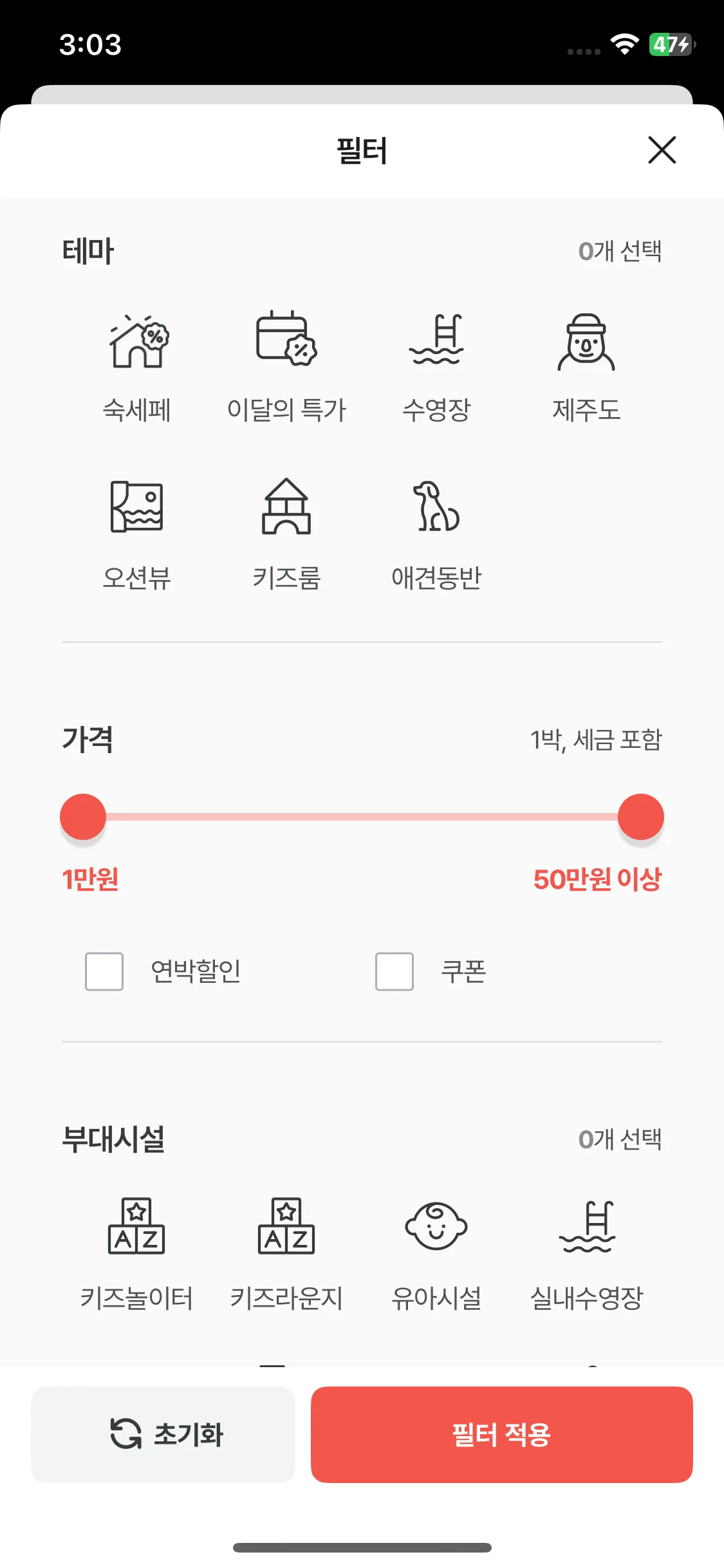Enable the 연박할인 checkbox
Screen dimensions: 724x1568
pos(103,972)
